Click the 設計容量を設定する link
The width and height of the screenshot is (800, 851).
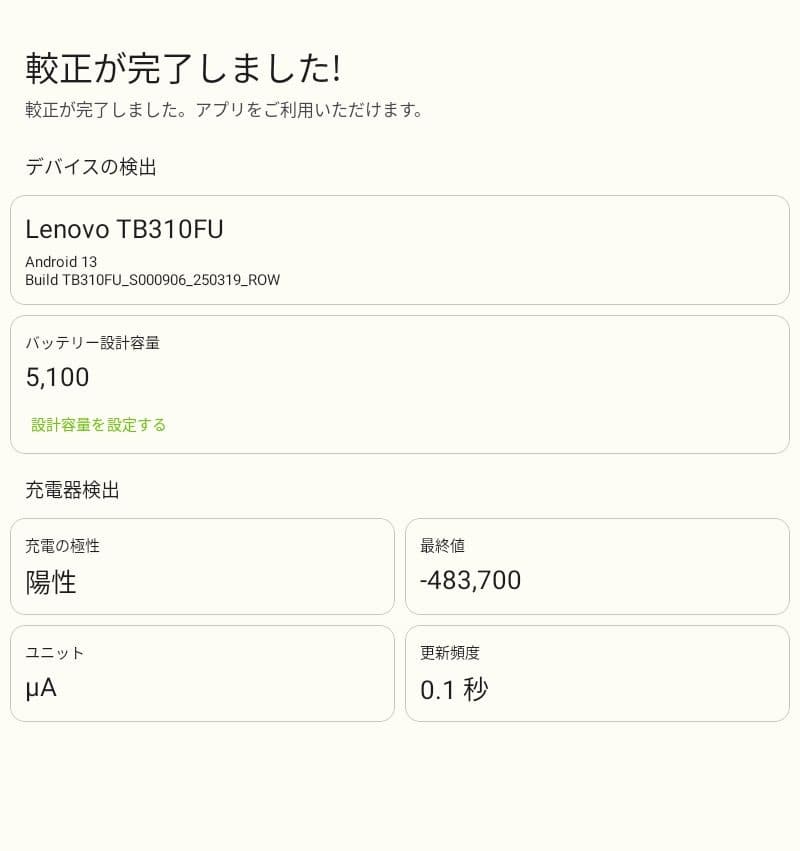(97, 424)
